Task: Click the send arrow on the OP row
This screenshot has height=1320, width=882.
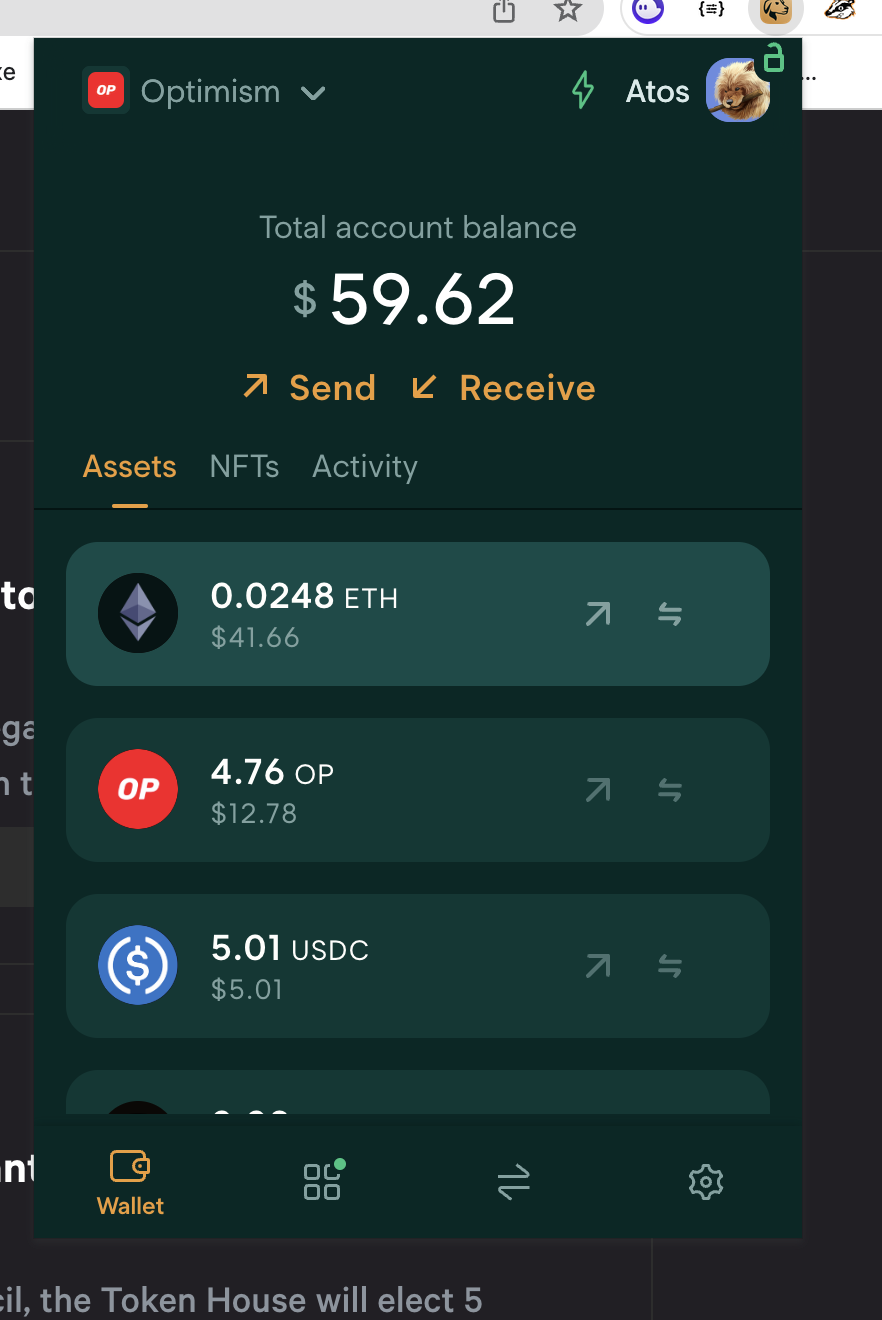Action: coord(597,789)
